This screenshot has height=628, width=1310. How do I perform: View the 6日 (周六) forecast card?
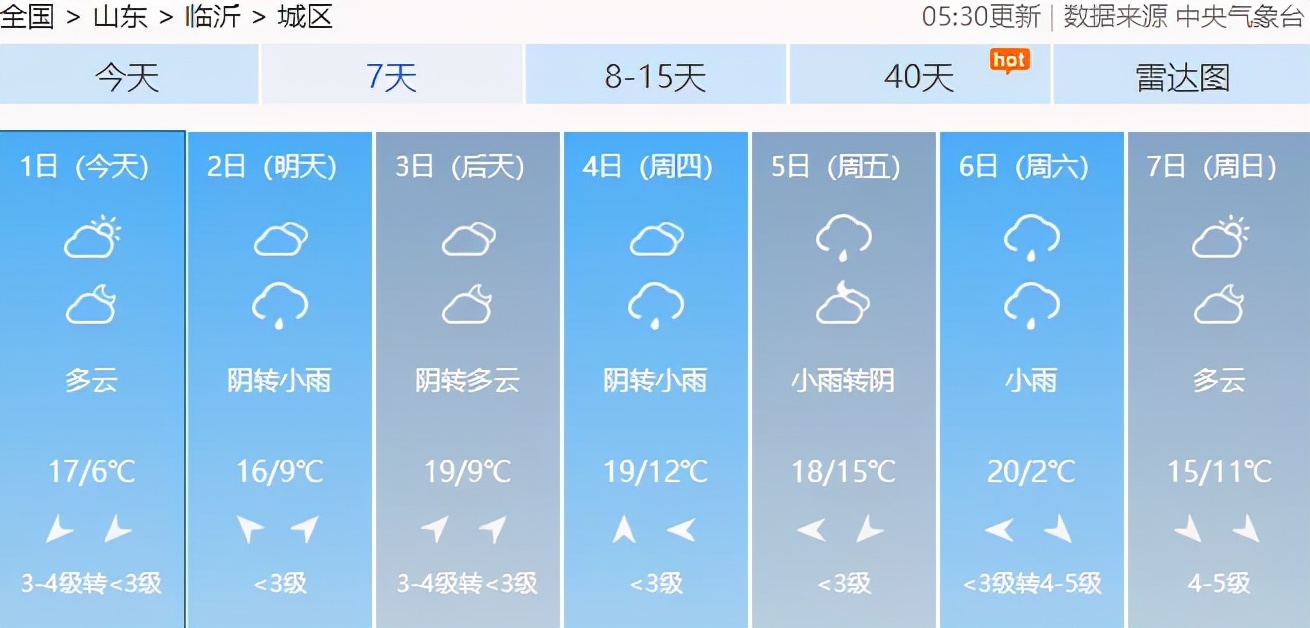(1031, 380)
